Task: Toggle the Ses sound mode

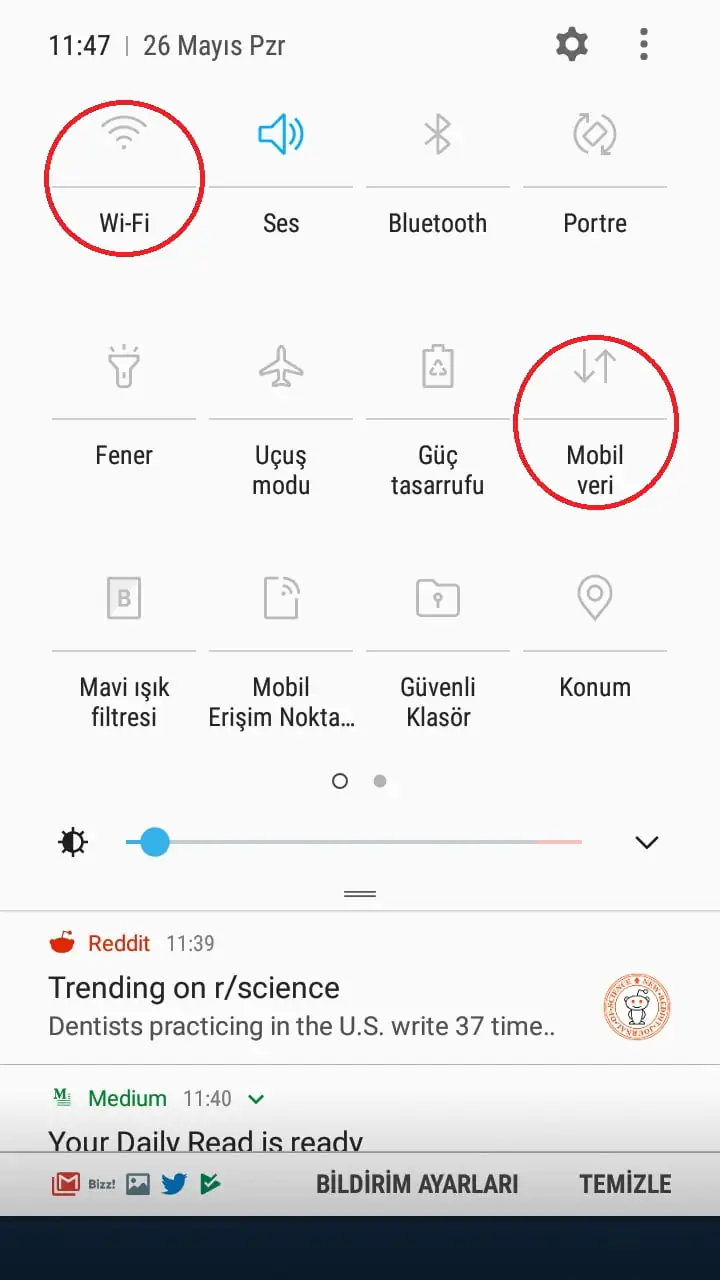Action: (x=281, y=134)
